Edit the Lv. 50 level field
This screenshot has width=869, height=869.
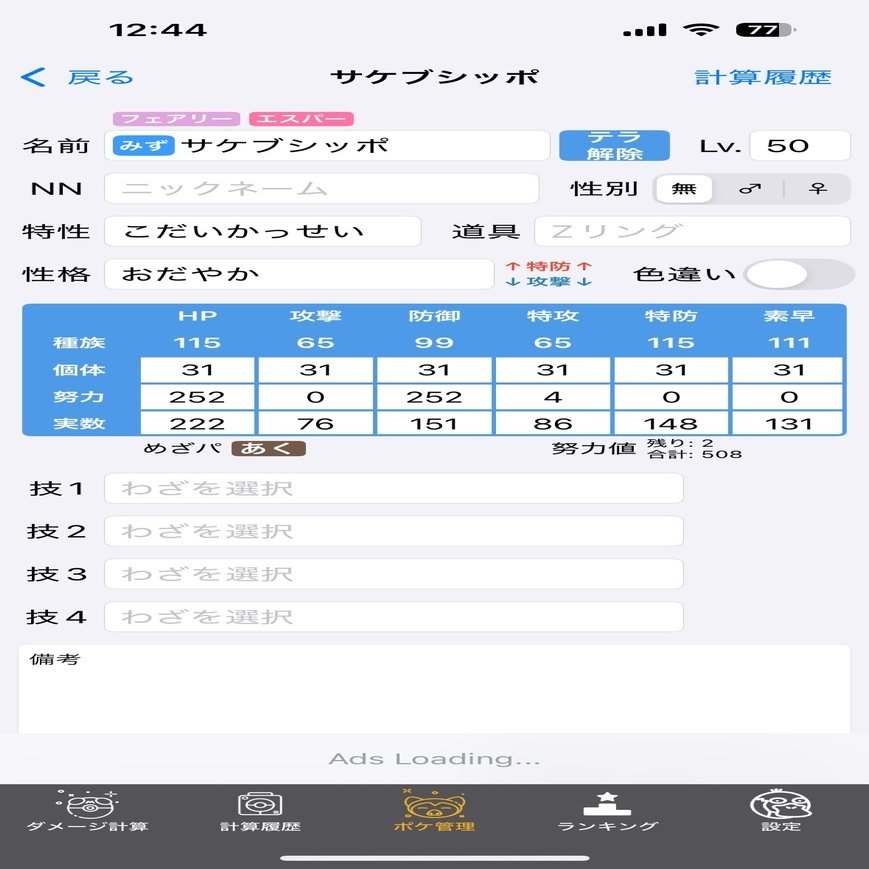800,146
